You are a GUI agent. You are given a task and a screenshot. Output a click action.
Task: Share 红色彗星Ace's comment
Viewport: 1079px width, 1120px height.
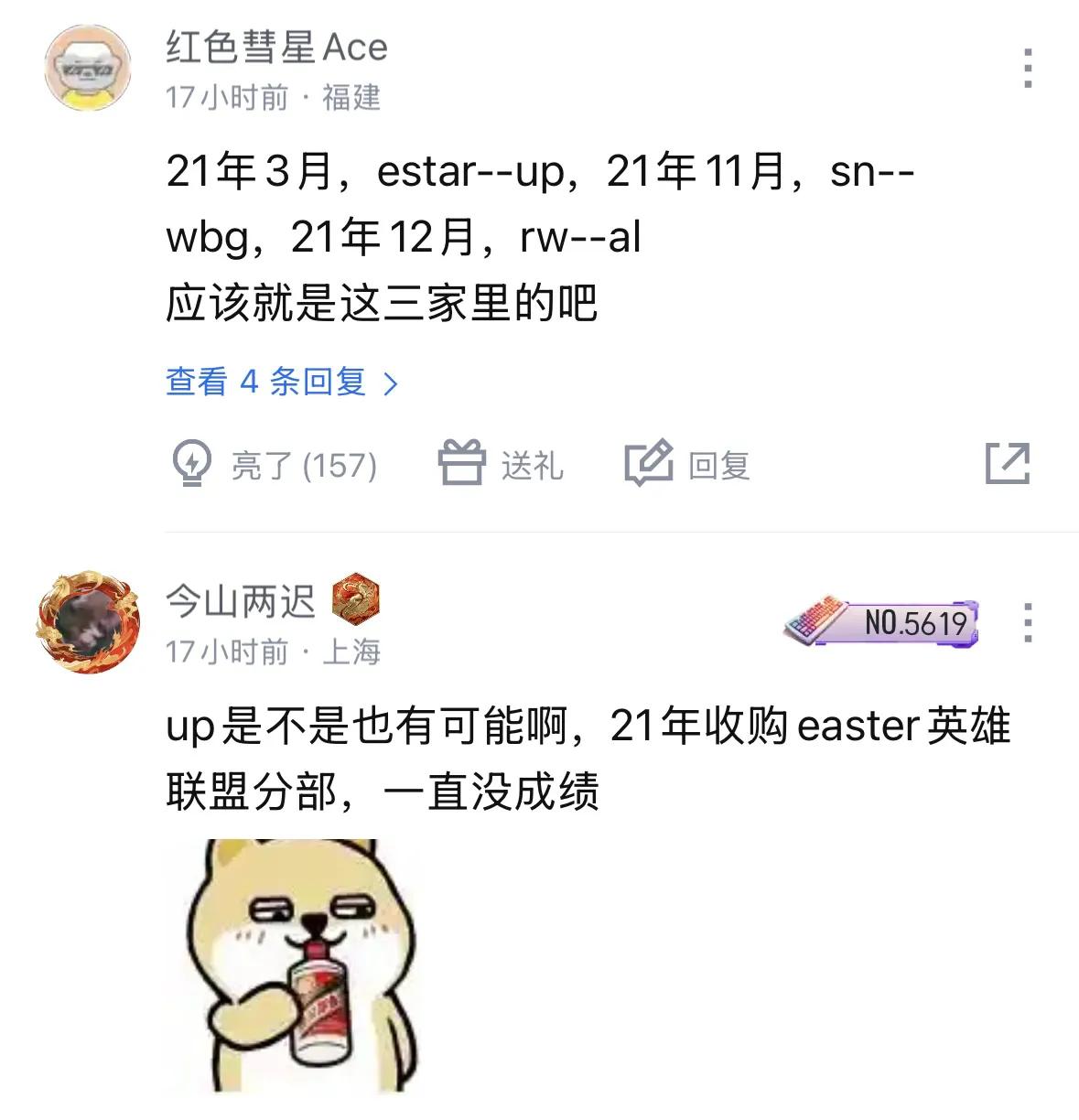[1007, 463]
